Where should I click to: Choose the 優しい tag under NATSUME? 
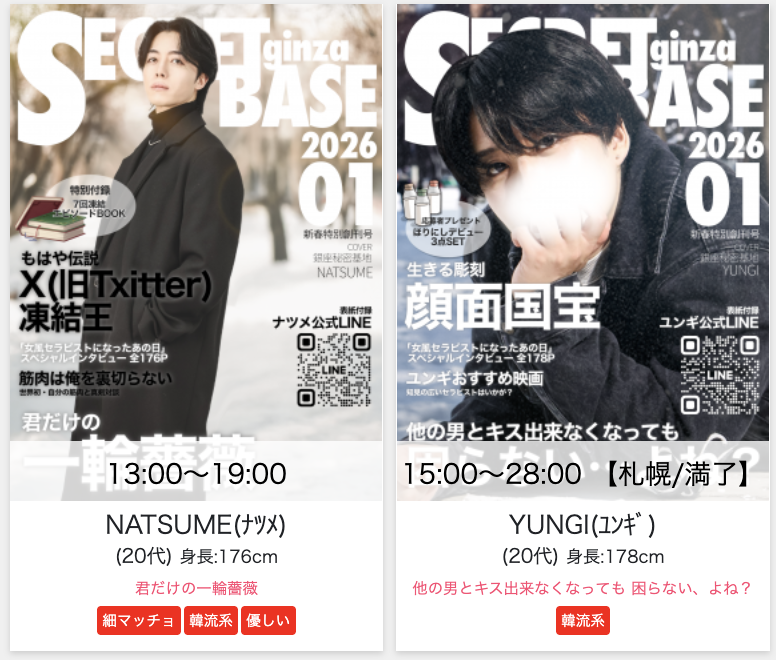pyautogui.click(x=267, y=620)
